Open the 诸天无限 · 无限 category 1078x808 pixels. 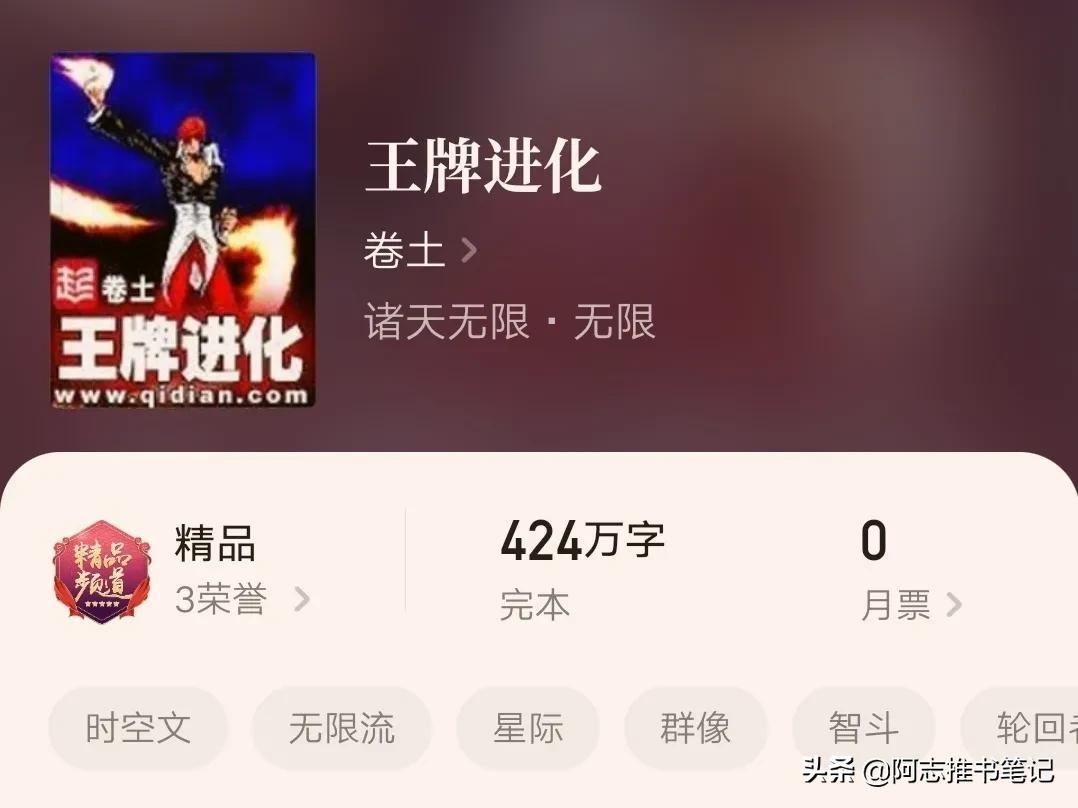pyautogui.click(x=510, y=323)
